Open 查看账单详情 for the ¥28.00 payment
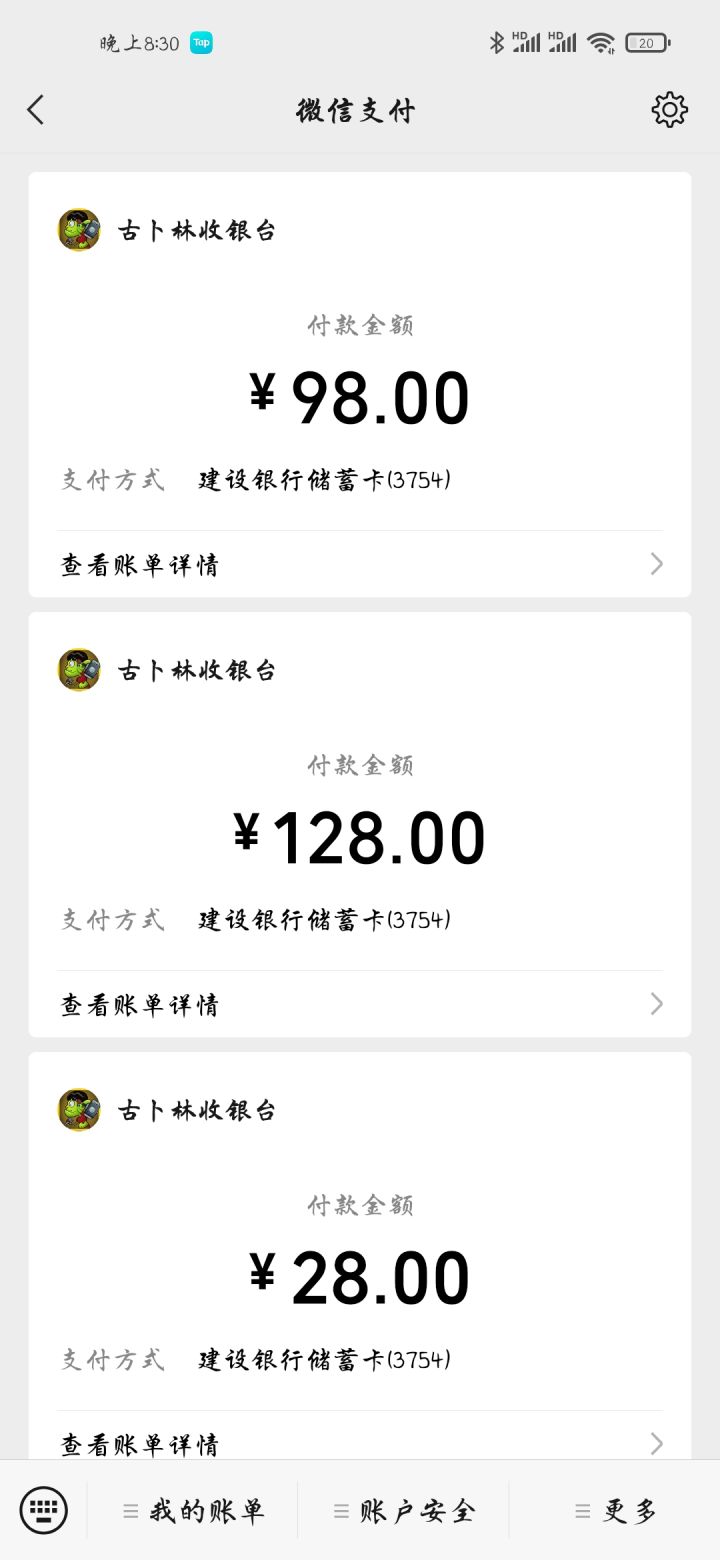720x1560 pixels. pos(359,1442)
